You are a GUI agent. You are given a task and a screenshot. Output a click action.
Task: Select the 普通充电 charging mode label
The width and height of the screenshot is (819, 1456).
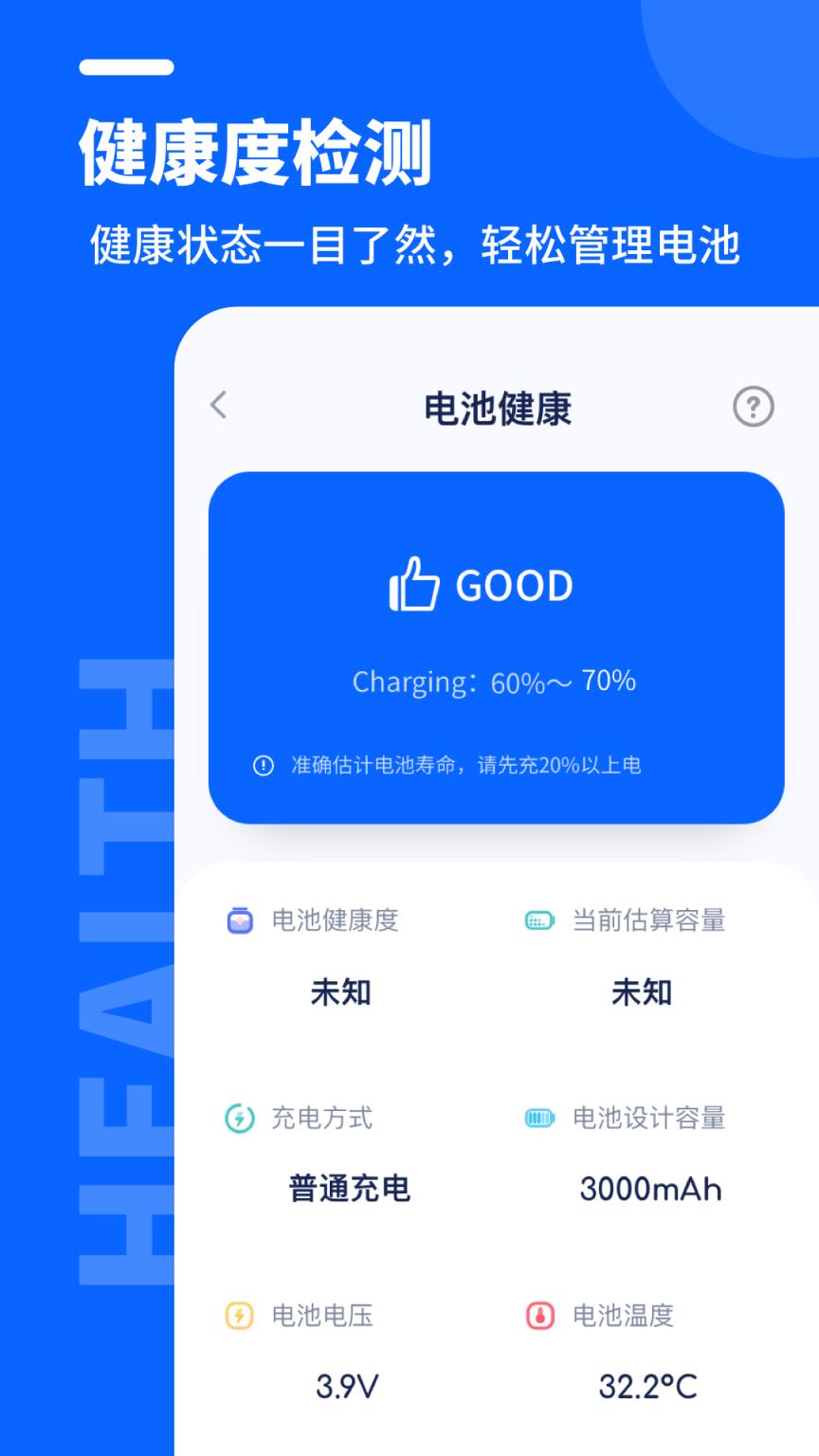click(x=350, y=1190)
